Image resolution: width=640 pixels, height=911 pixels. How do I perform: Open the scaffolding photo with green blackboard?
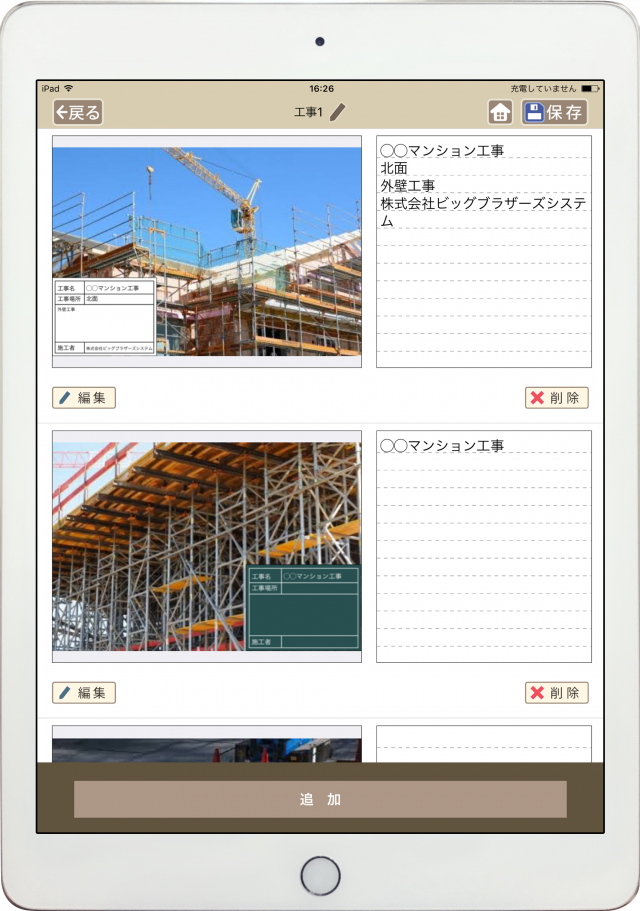pyautogui.click(x=207, y=546)
